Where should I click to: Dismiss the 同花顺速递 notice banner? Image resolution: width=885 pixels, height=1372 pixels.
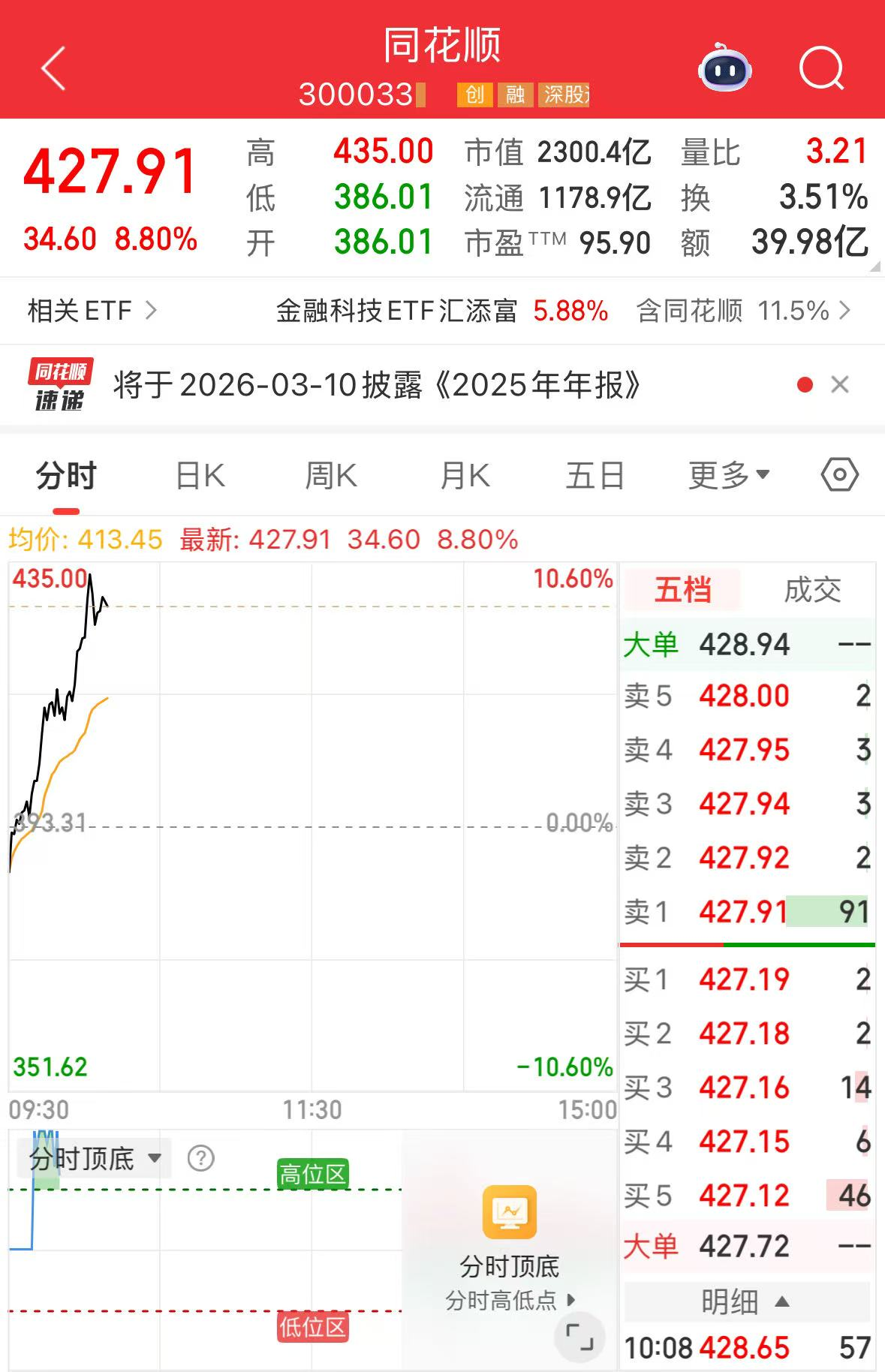pyautogui.click(x=840, y=385)
